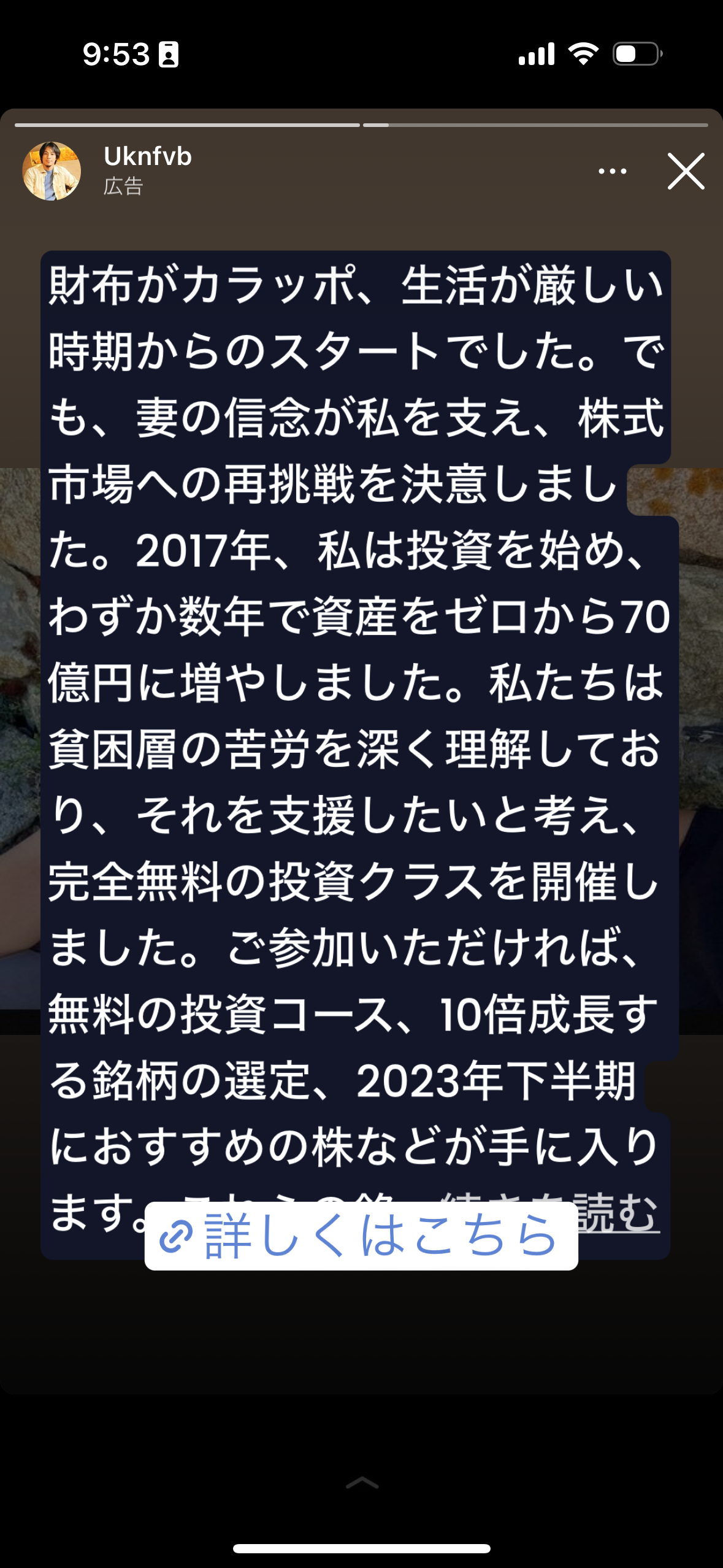Screen dimensions: 723x1568
Task: Close the story ad with the X
Action: pyautogui.click(x=686, y=171)
